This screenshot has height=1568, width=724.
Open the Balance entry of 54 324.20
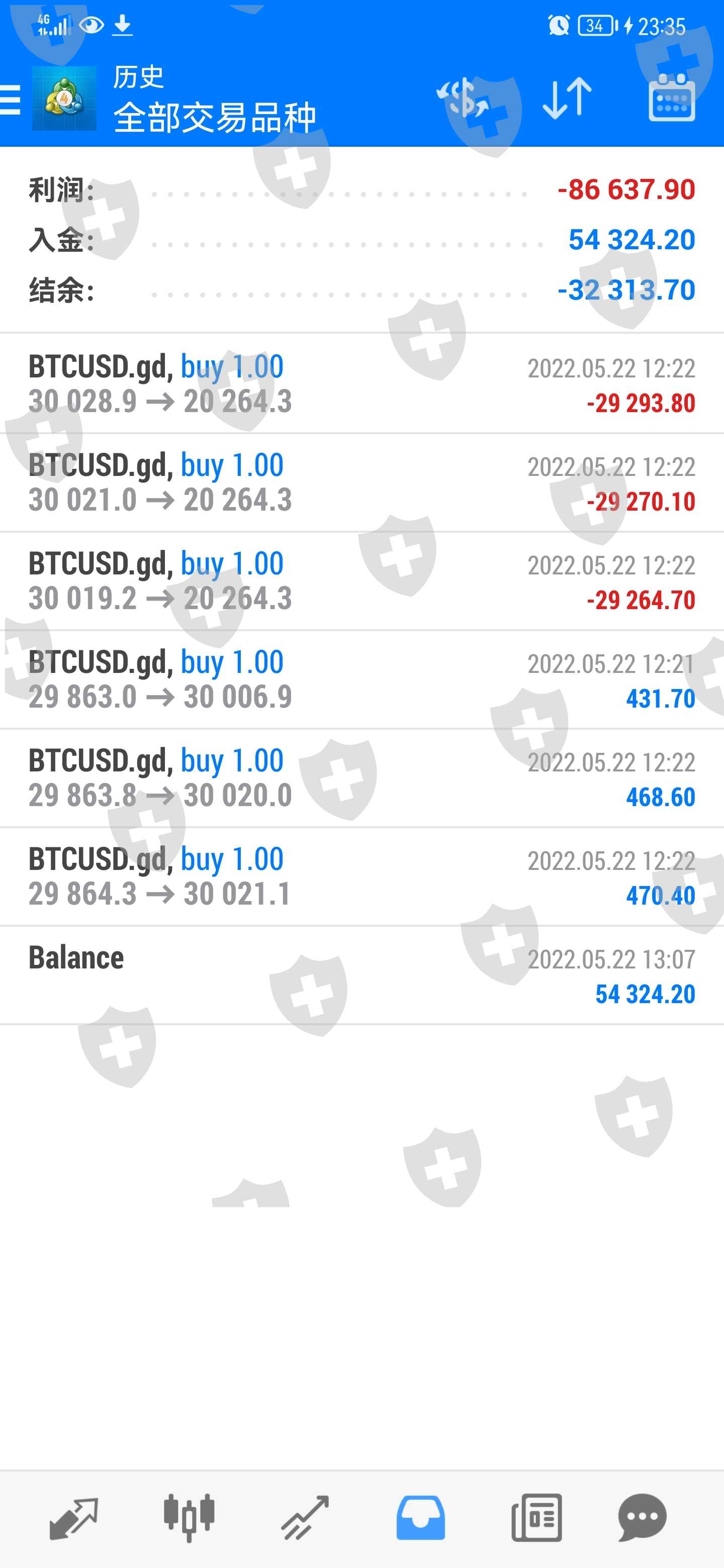coord(361,975)
